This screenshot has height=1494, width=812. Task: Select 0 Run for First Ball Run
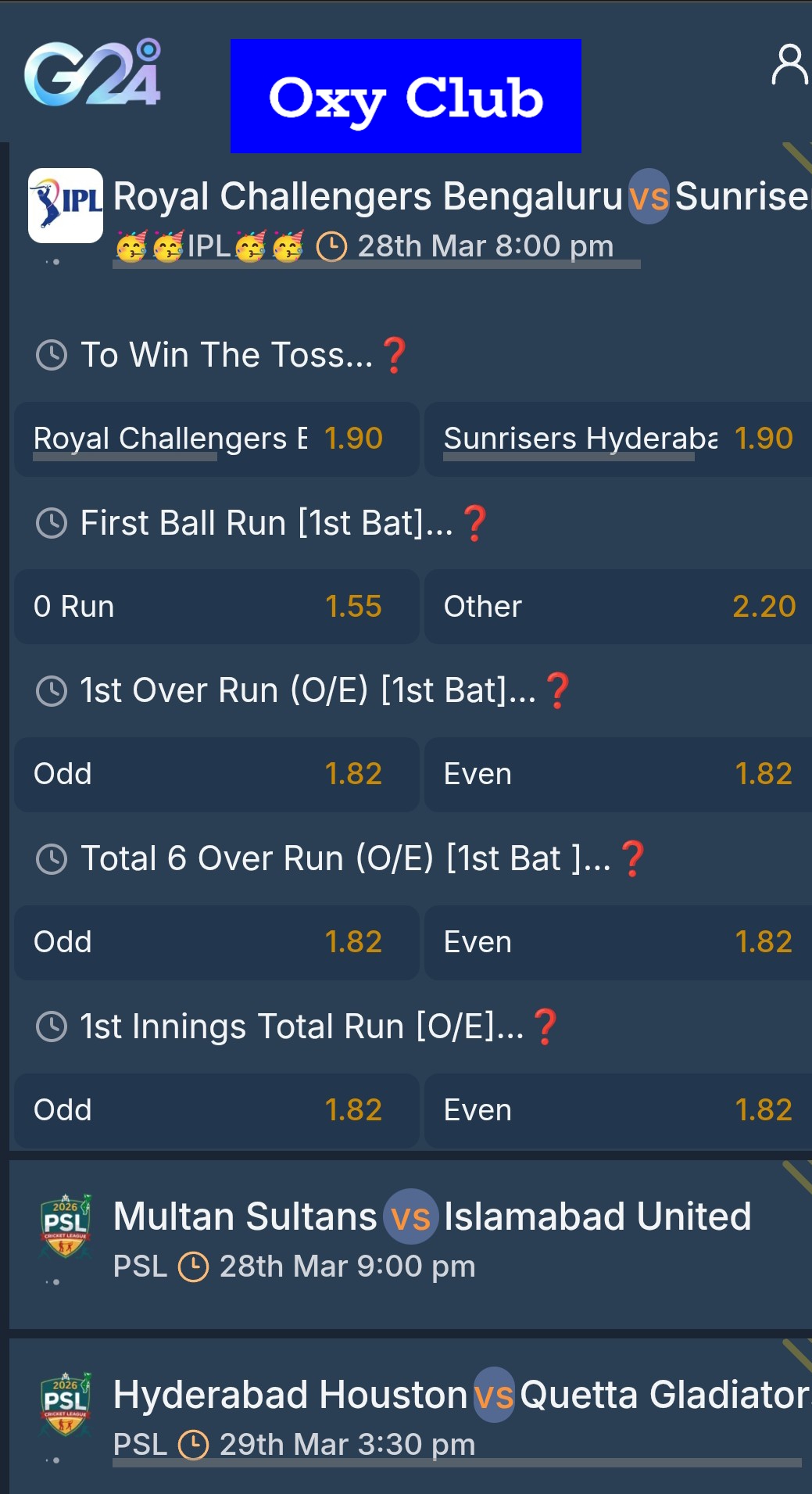216,607
